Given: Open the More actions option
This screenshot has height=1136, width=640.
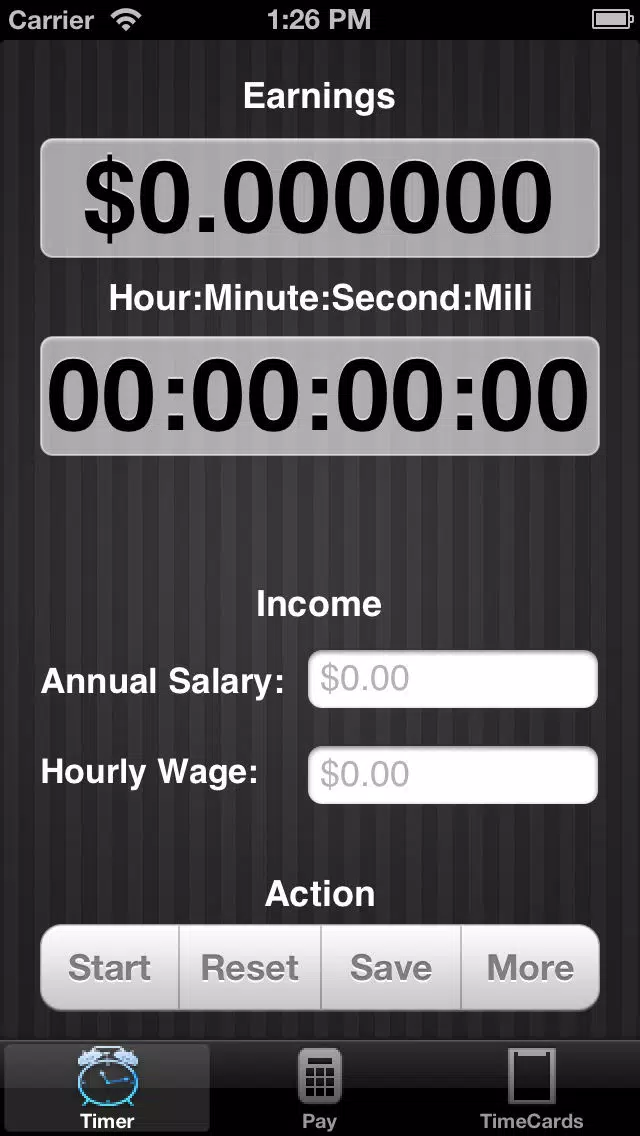Looking at the screenshot, I should [531, 967].
